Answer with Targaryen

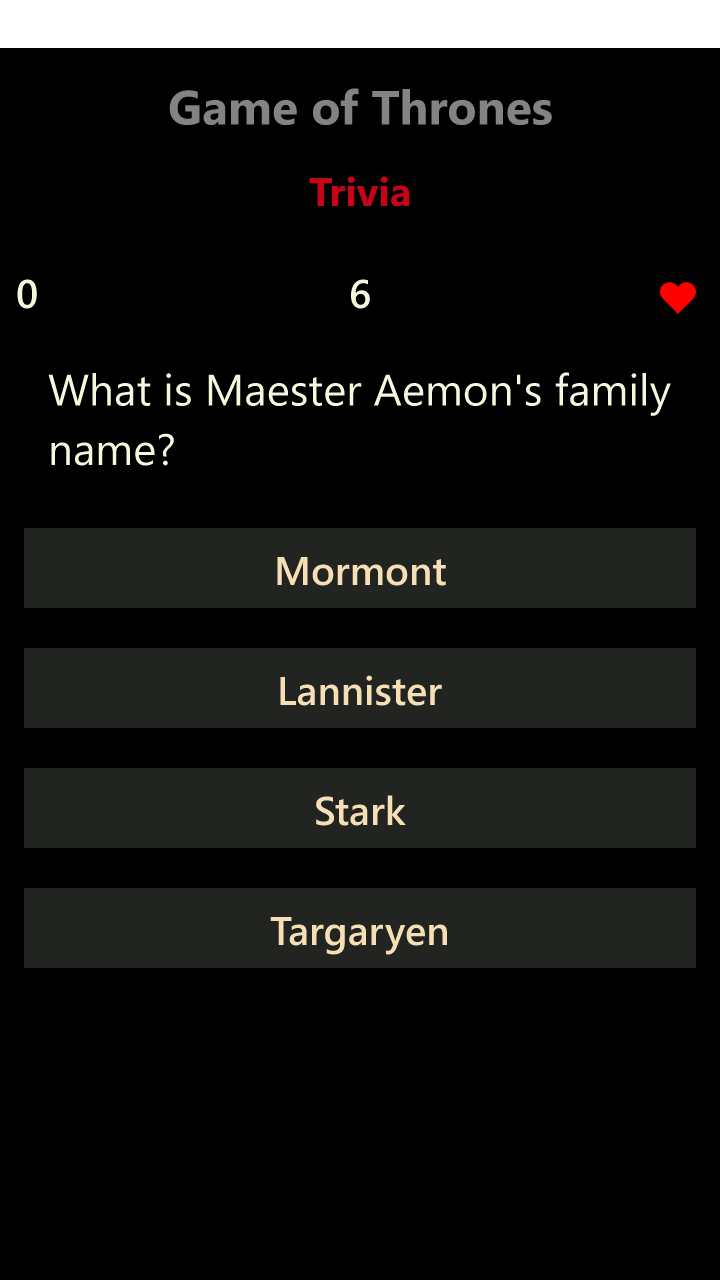click(x=360, y=928)
